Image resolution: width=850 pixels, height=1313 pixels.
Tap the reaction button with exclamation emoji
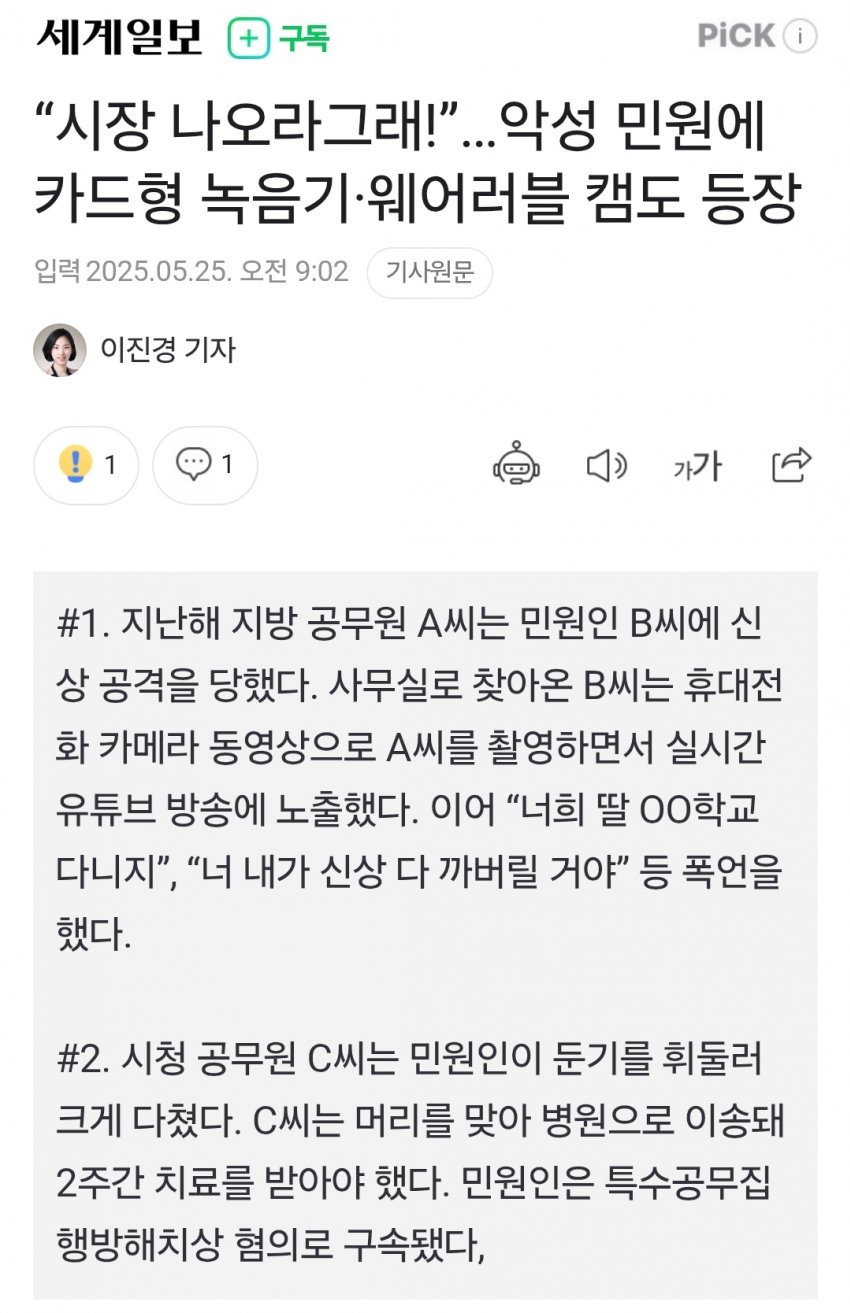point(86,465)
